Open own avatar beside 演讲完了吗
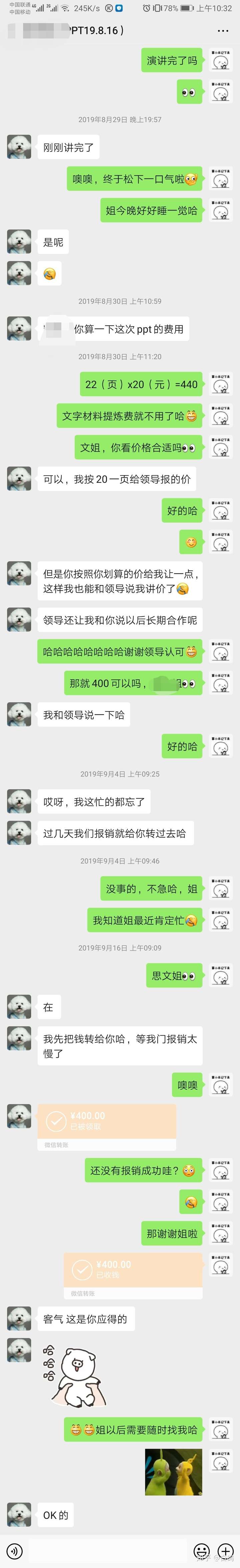The width and height of the screenshot is (240, 1568). (221, 60)
